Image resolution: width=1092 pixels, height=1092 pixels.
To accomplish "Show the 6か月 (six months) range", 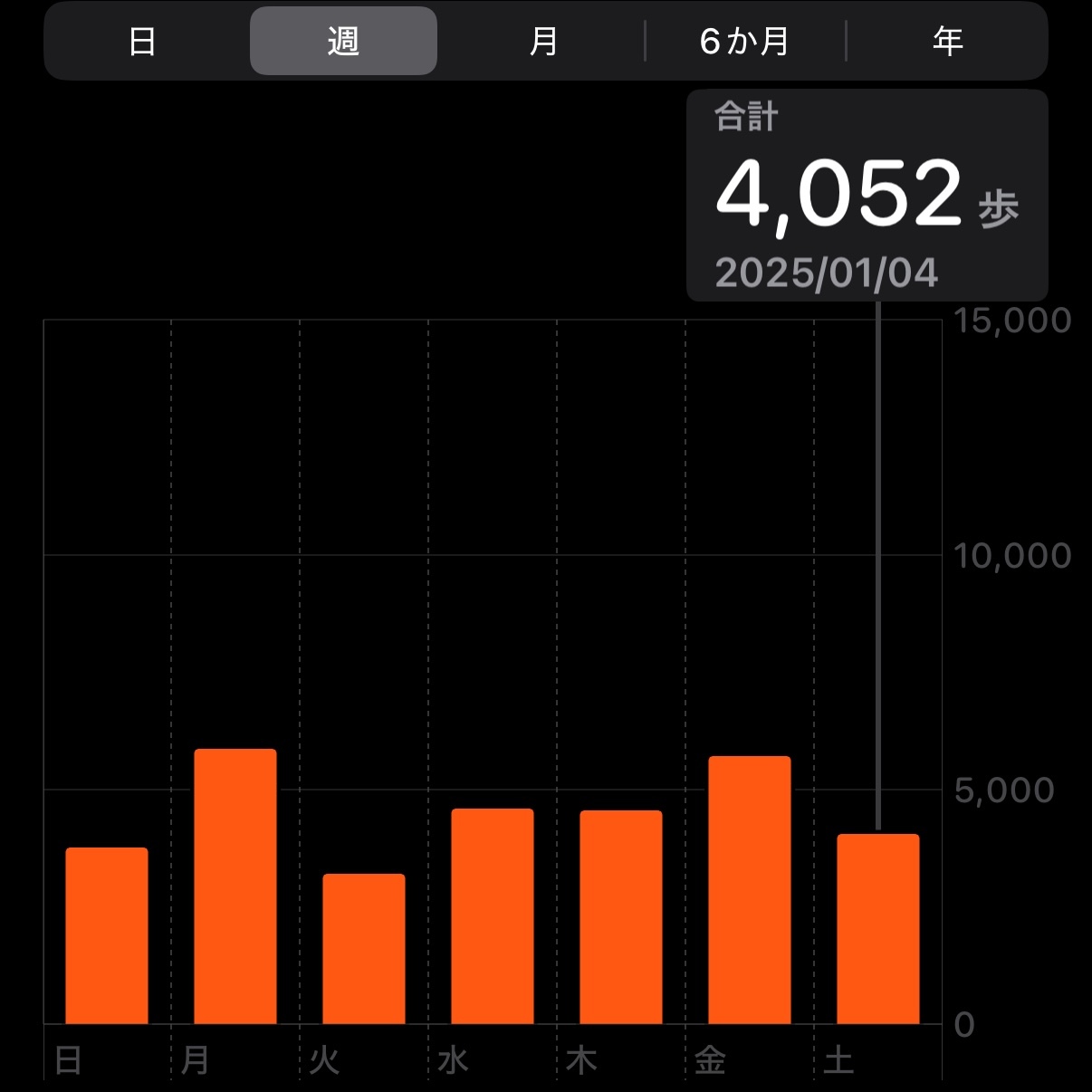I will point(744,42).
